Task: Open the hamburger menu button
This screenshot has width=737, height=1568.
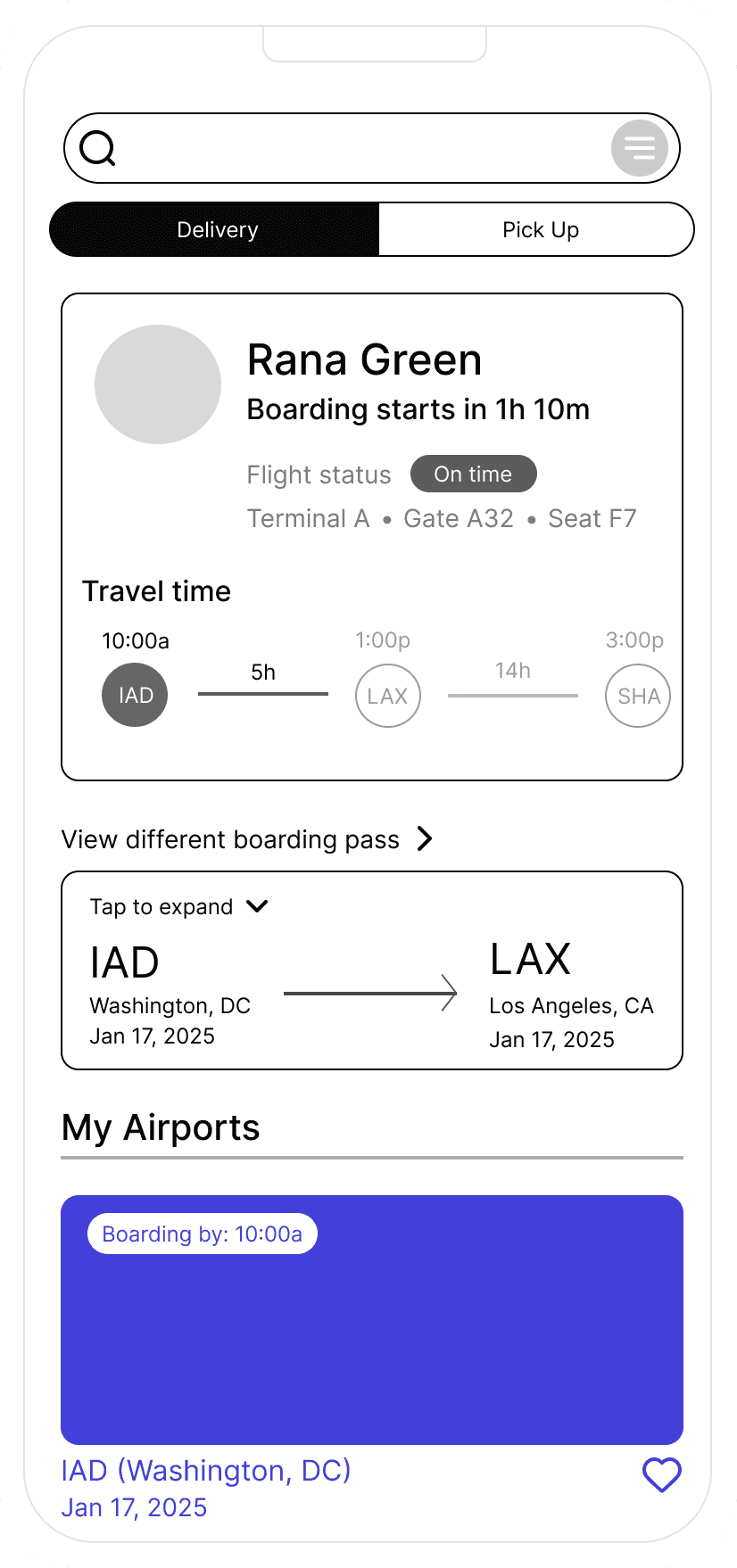Action: [639, 148]
